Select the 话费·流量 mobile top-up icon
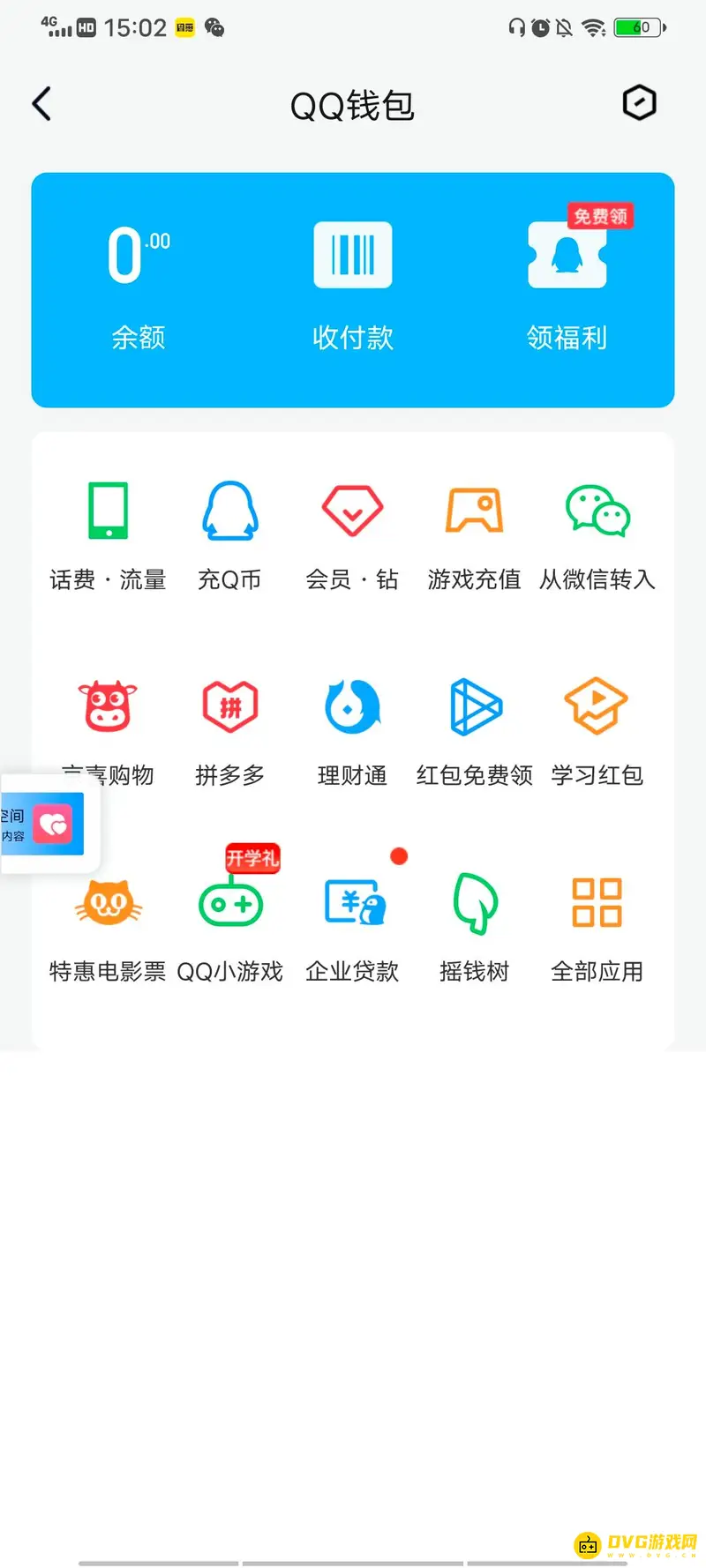Viewport: 706px width, 1568px height. (109, 510)
